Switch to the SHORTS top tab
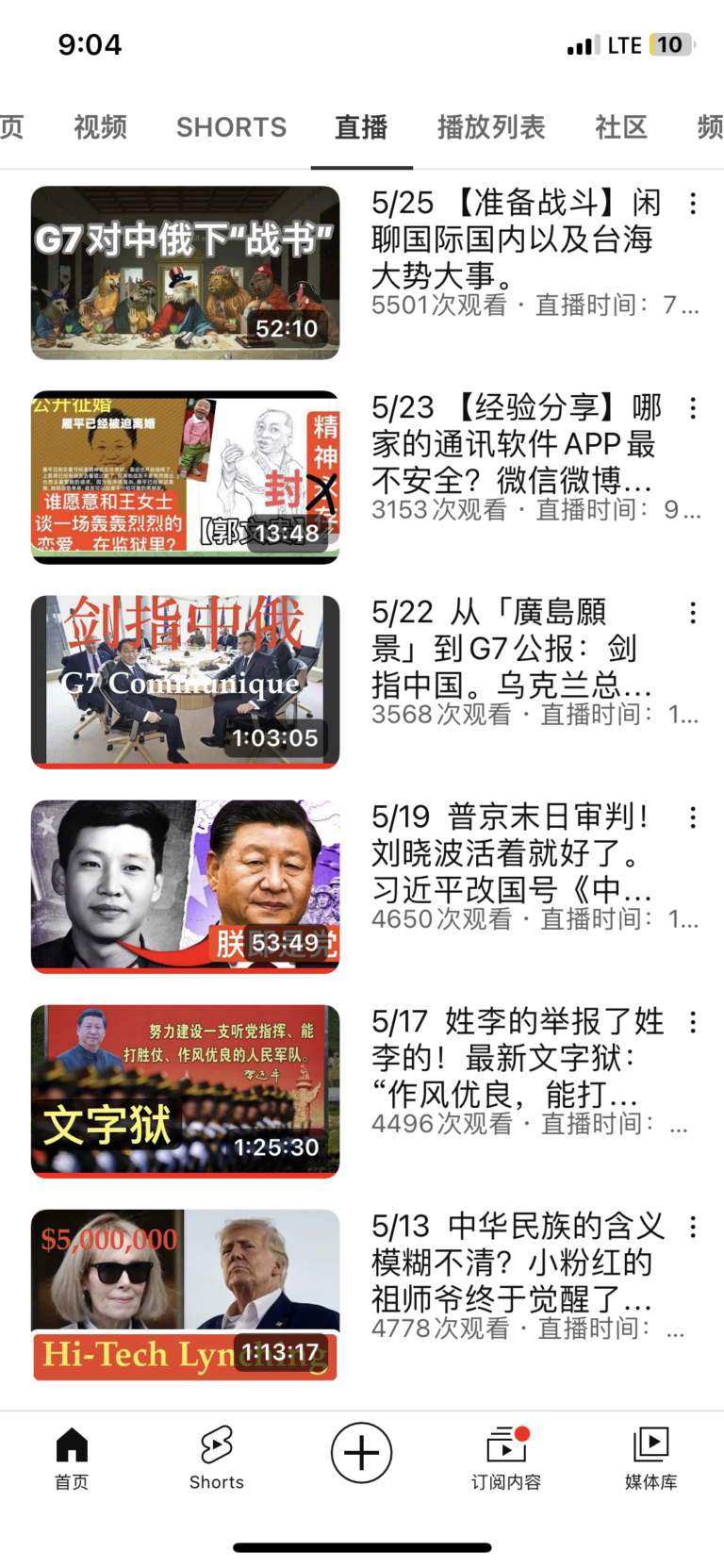The image size is (724, 1568). (x=231, y=127)
